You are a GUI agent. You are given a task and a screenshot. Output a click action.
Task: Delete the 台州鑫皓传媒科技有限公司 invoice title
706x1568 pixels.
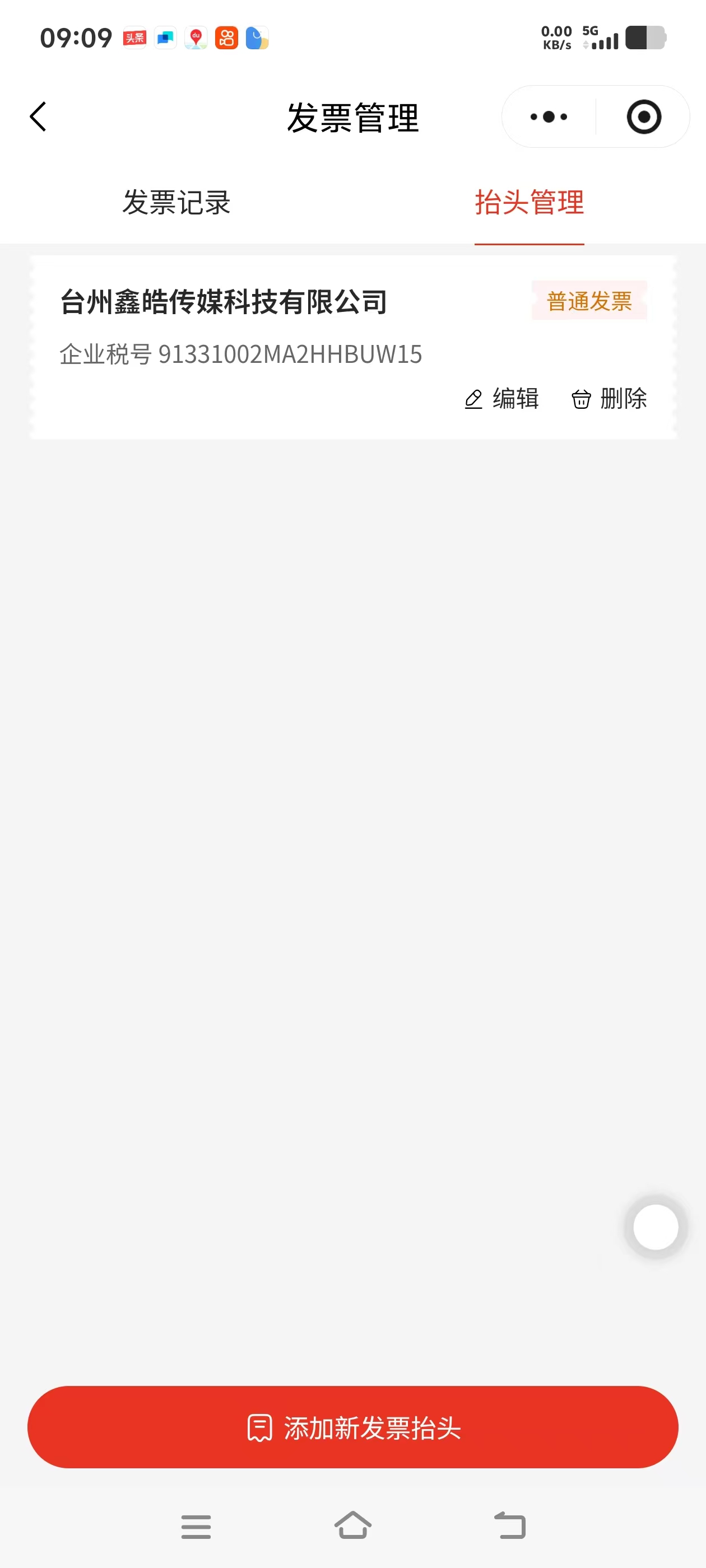click(609, 399)
